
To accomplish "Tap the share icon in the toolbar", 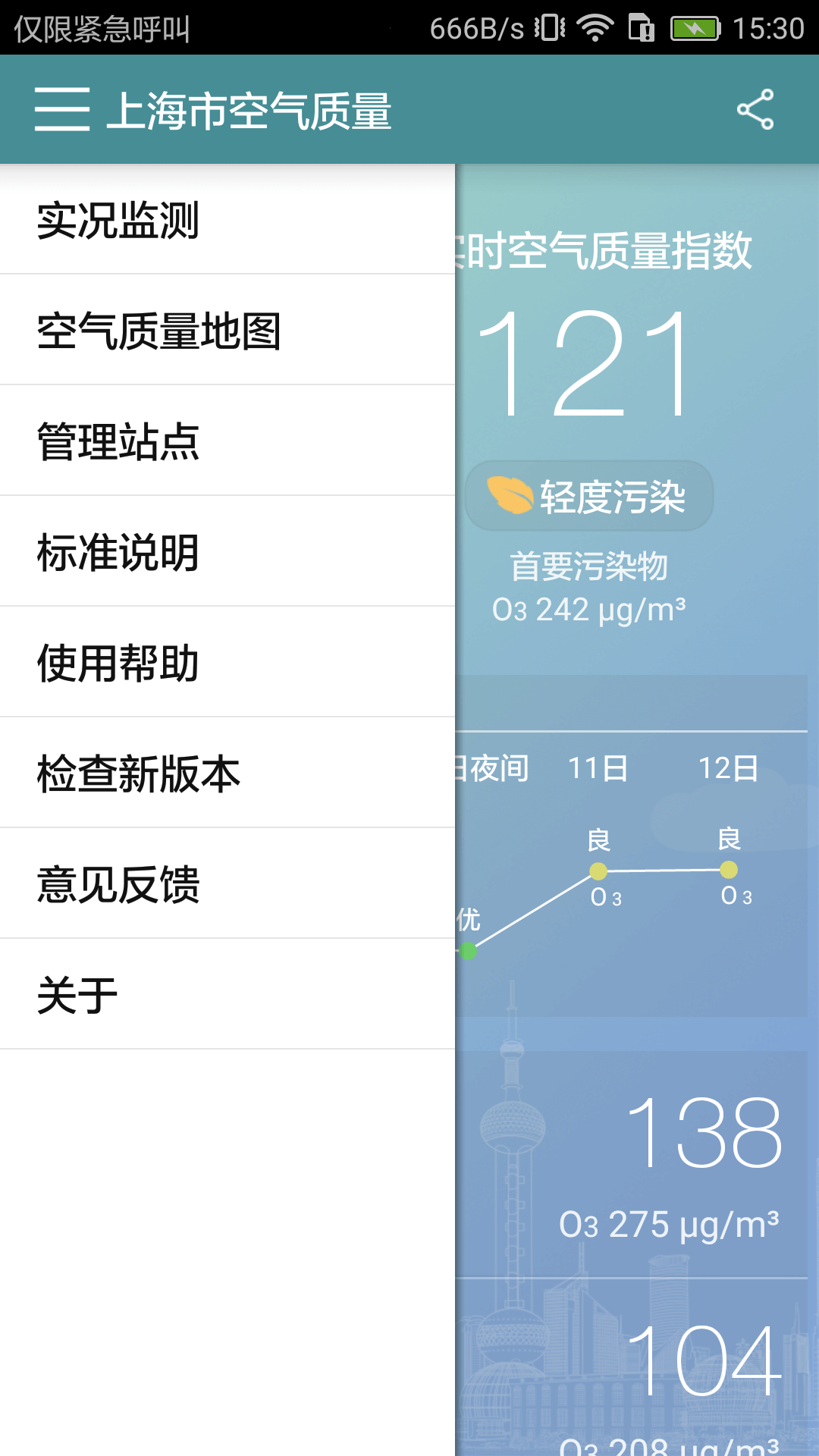I will click(x=755, y=110).
